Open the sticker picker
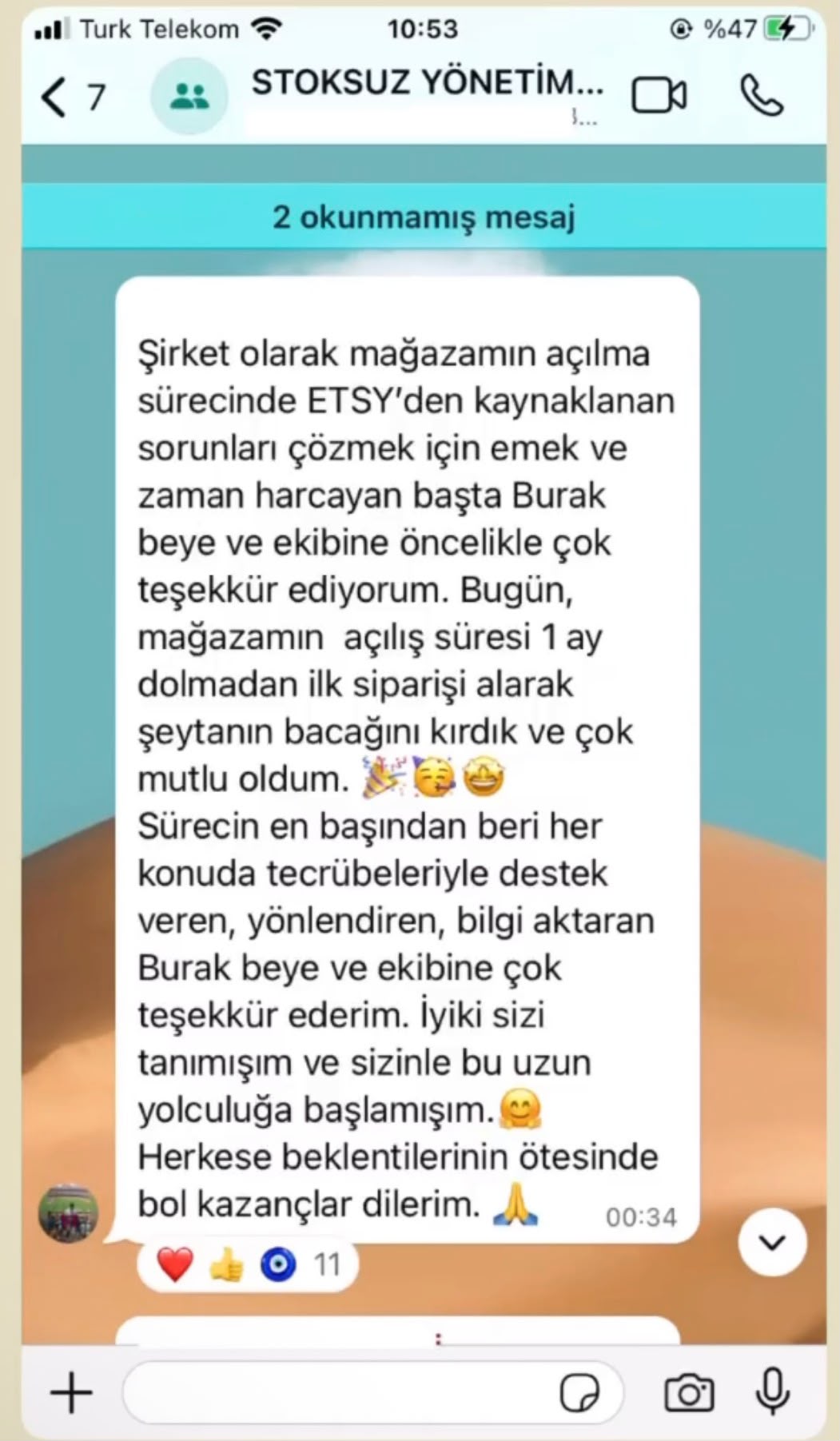The height and width of the screenshot is (1441, 840). pyautogui.click(x=579, y=1394)
